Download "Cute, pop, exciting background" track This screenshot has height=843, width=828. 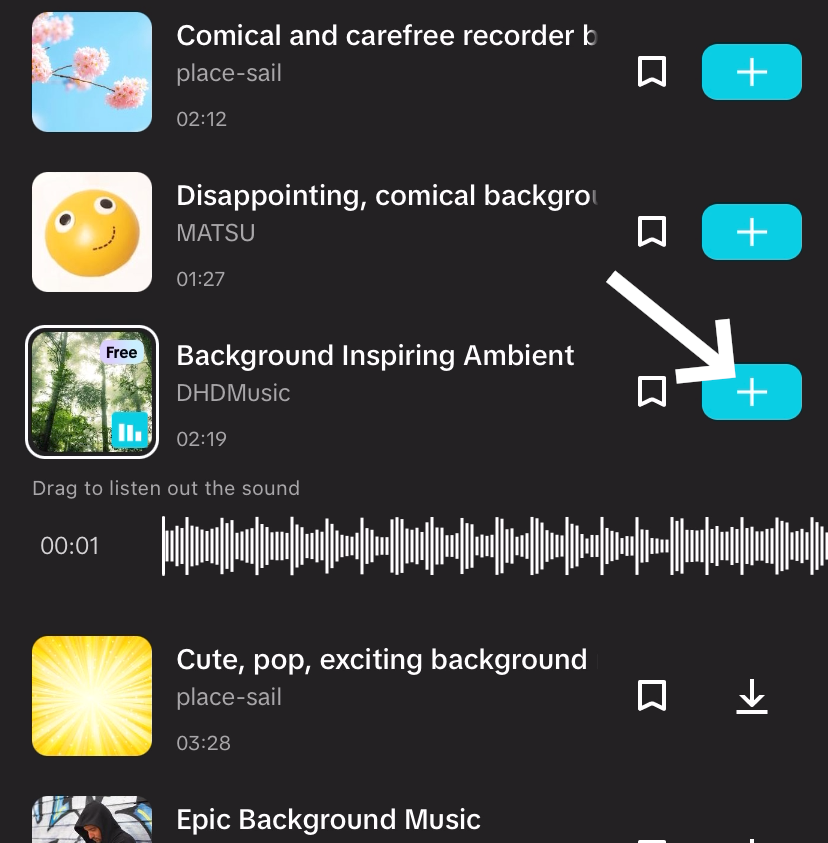pos(751,696)
